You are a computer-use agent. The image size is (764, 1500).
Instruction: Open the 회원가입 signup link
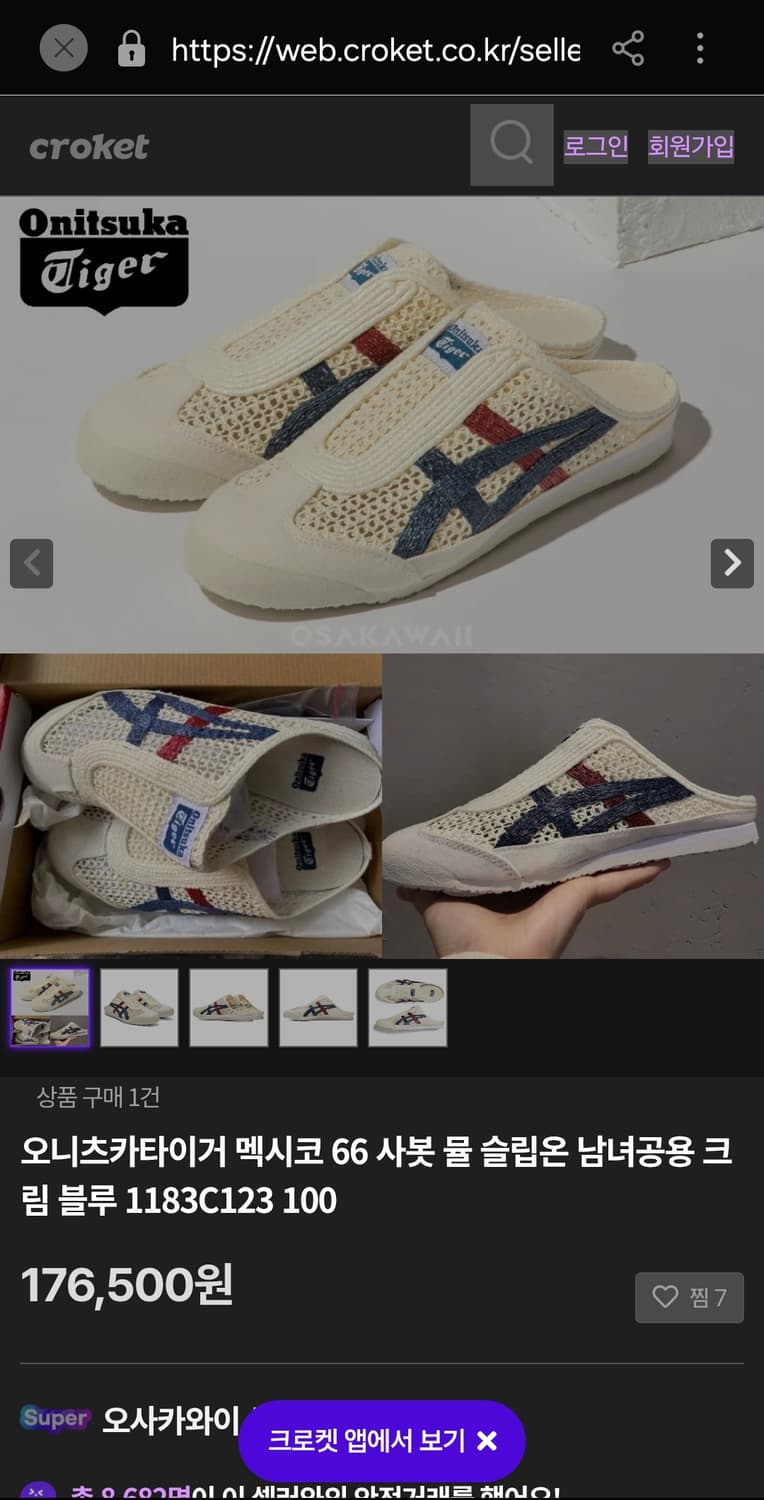690,146
